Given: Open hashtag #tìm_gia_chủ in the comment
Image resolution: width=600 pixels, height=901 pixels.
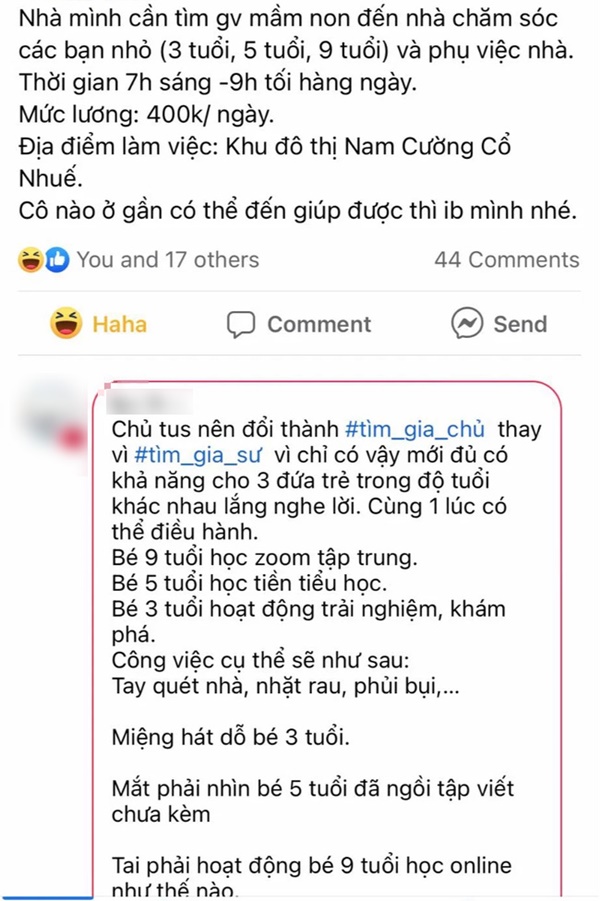Looking at the screenshot, I should coord(415,429).
